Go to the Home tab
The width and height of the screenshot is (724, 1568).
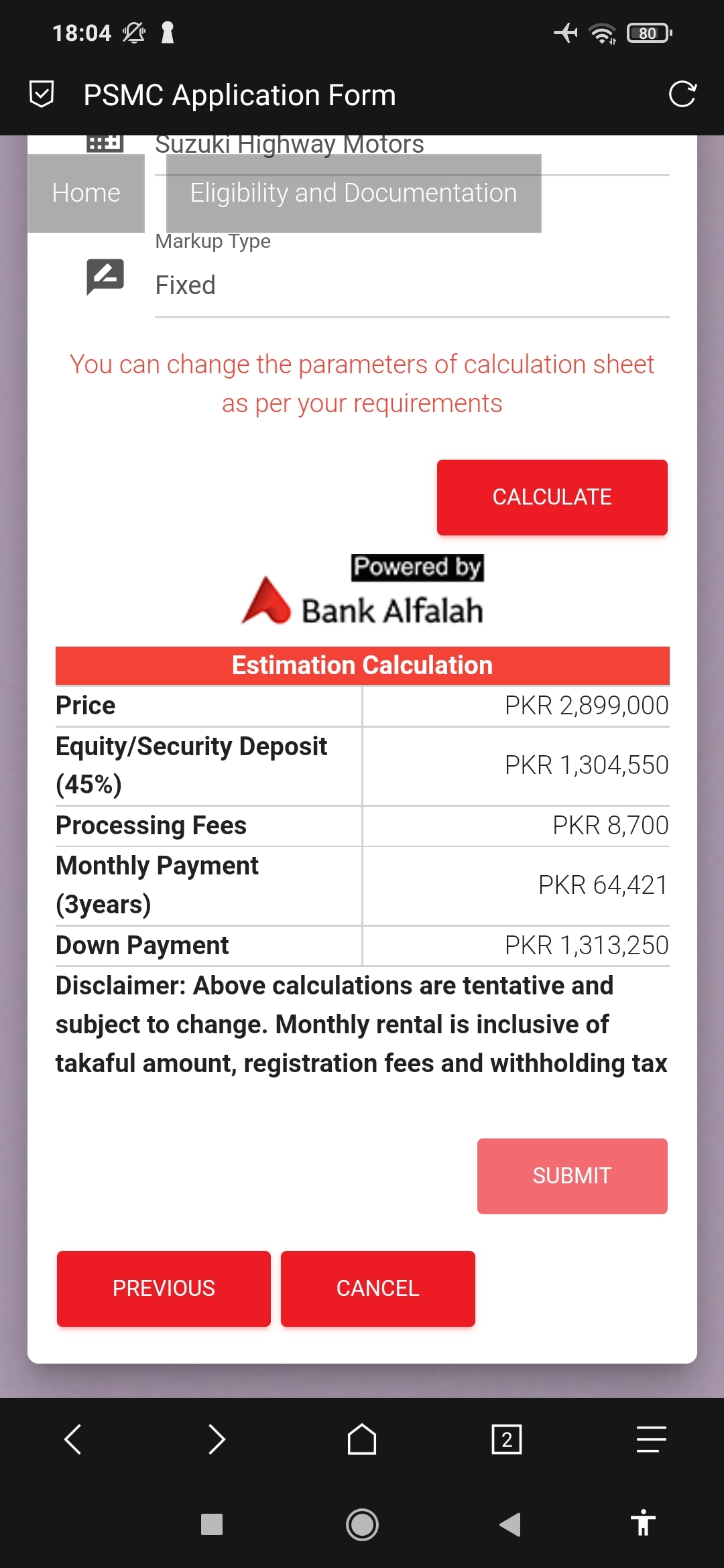[86, 194]
